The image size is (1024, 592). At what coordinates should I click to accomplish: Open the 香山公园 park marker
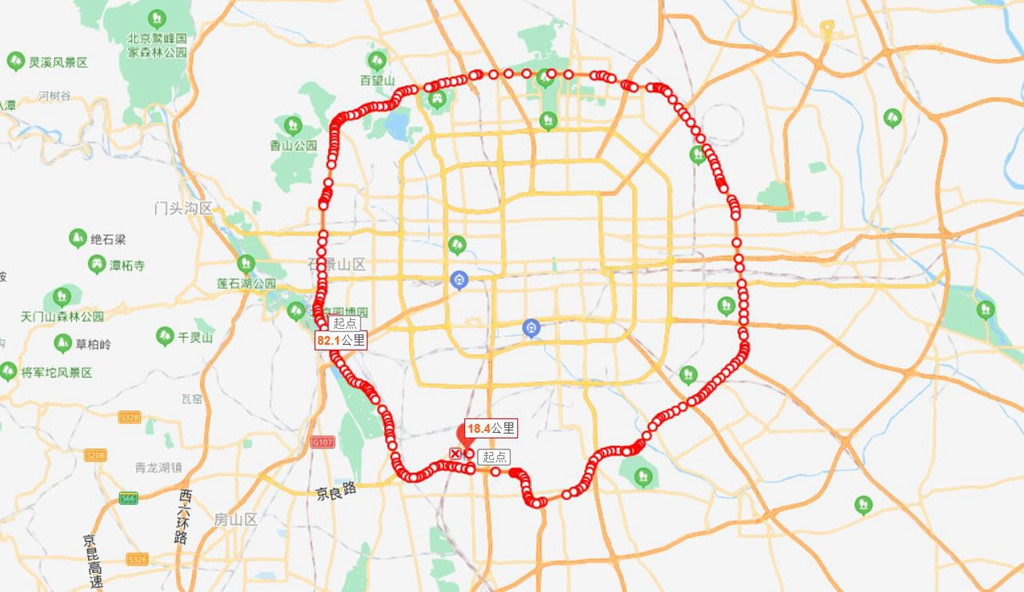coord(293,126)
